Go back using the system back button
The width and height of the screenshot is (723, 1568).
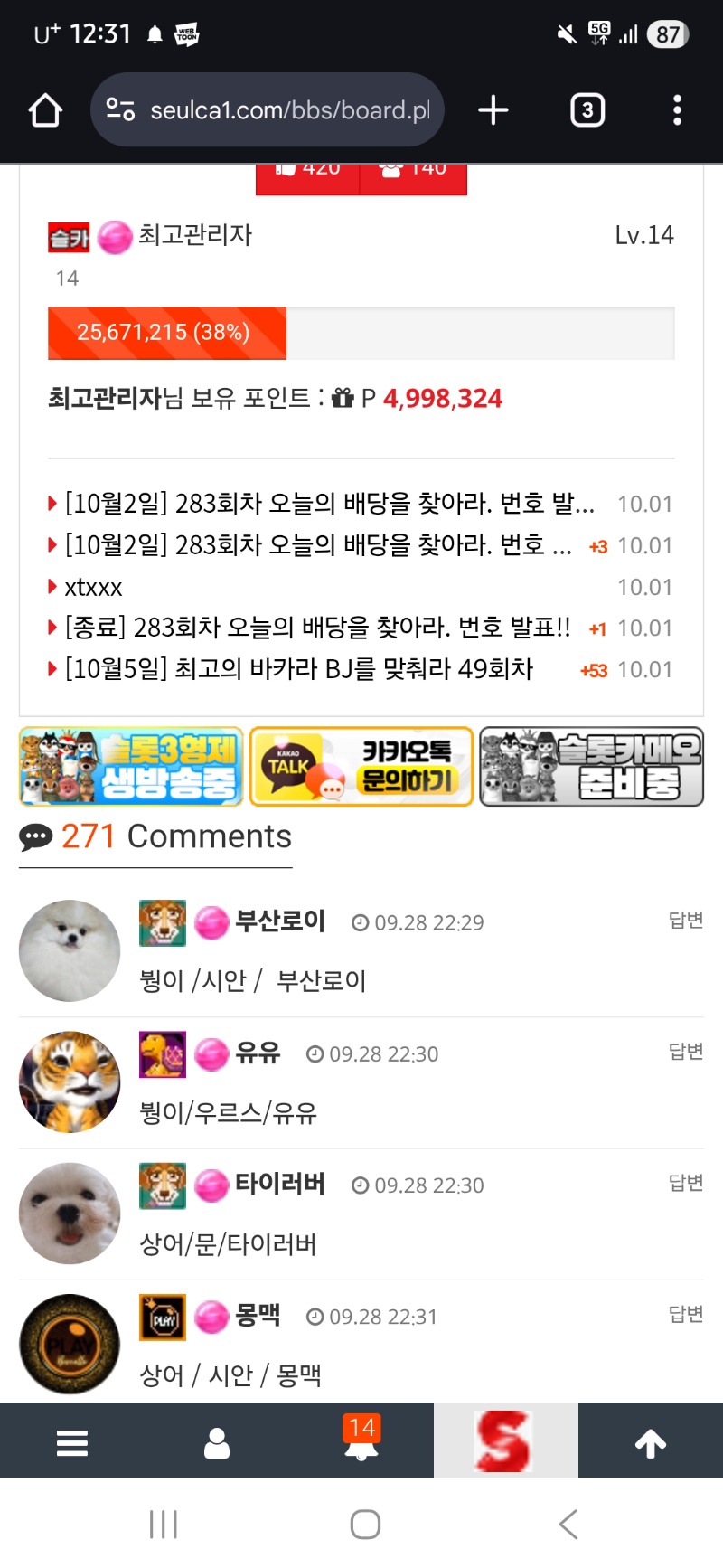568,1525
